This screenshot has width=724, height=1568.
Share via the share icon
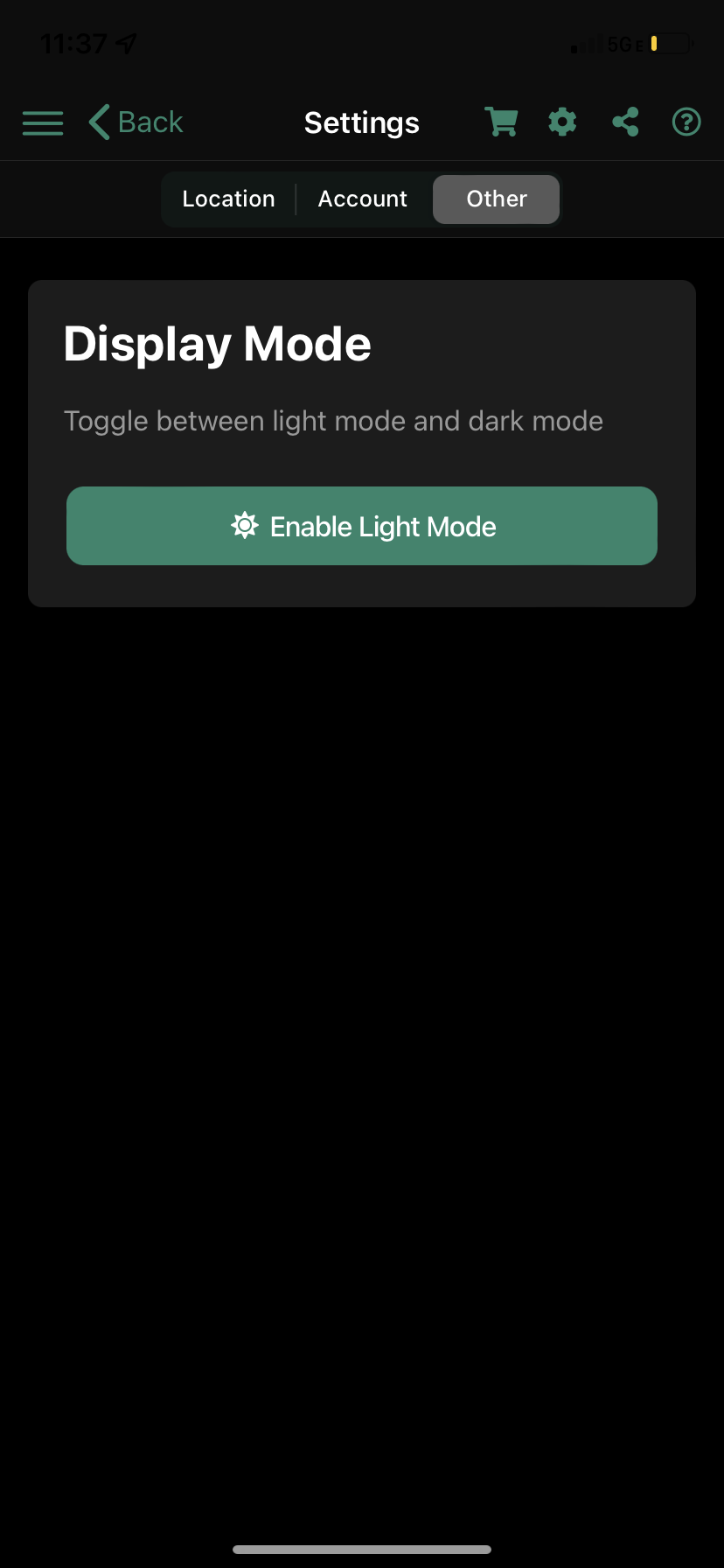pos(625,122)
